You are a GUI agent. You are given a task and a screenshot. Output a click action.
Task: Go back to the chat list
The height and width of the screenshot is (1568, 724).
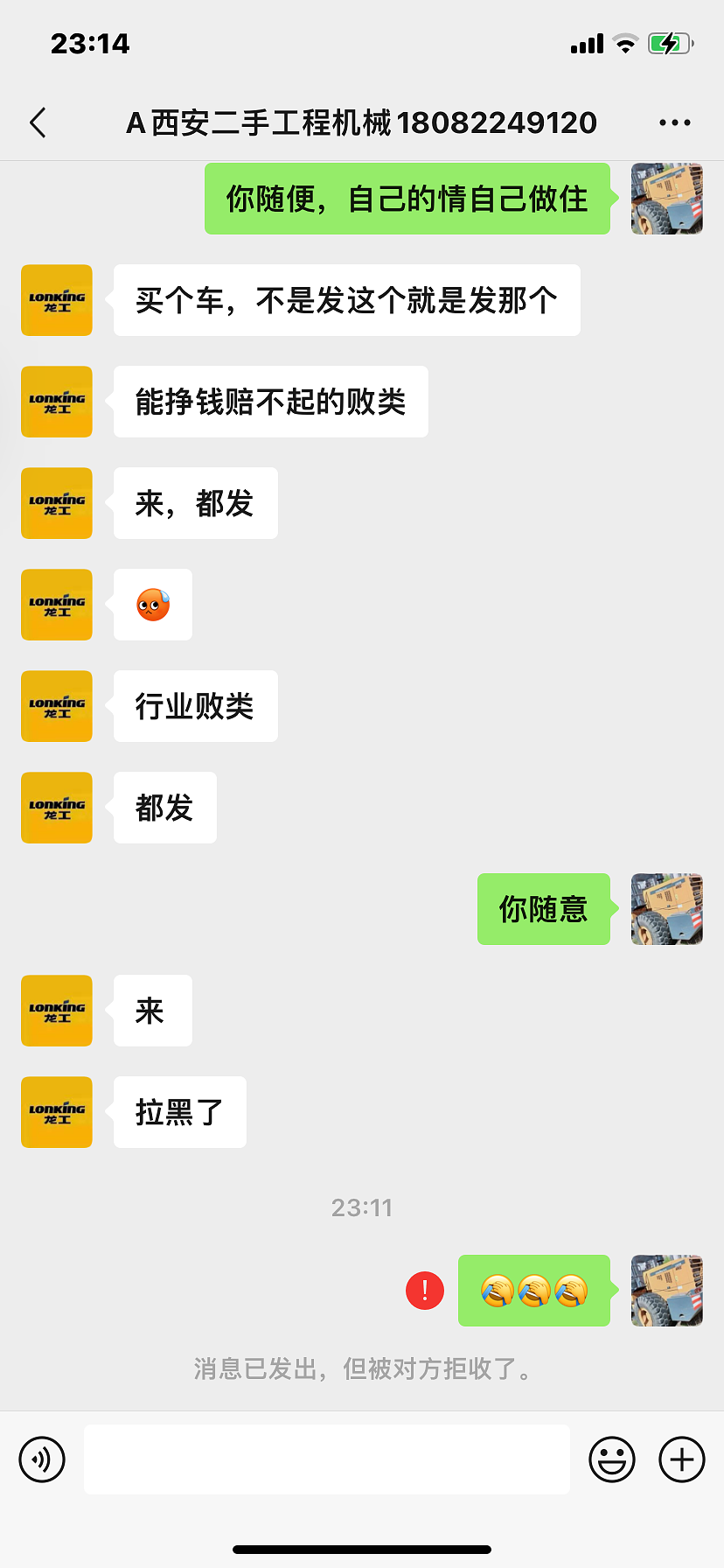tap(38, 123)
